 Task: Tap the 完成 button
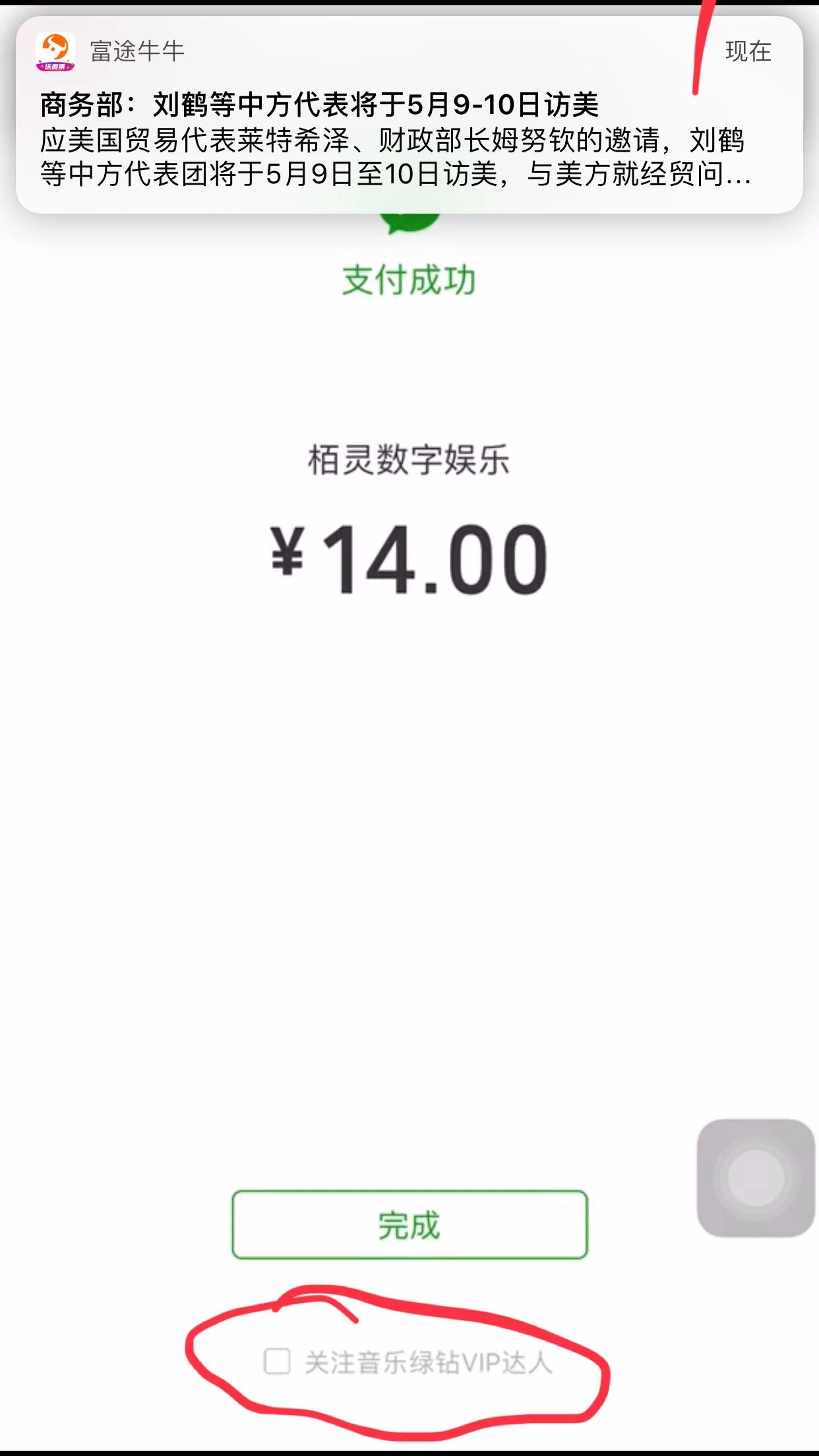pyautogui.click(x=409, y=1225)
